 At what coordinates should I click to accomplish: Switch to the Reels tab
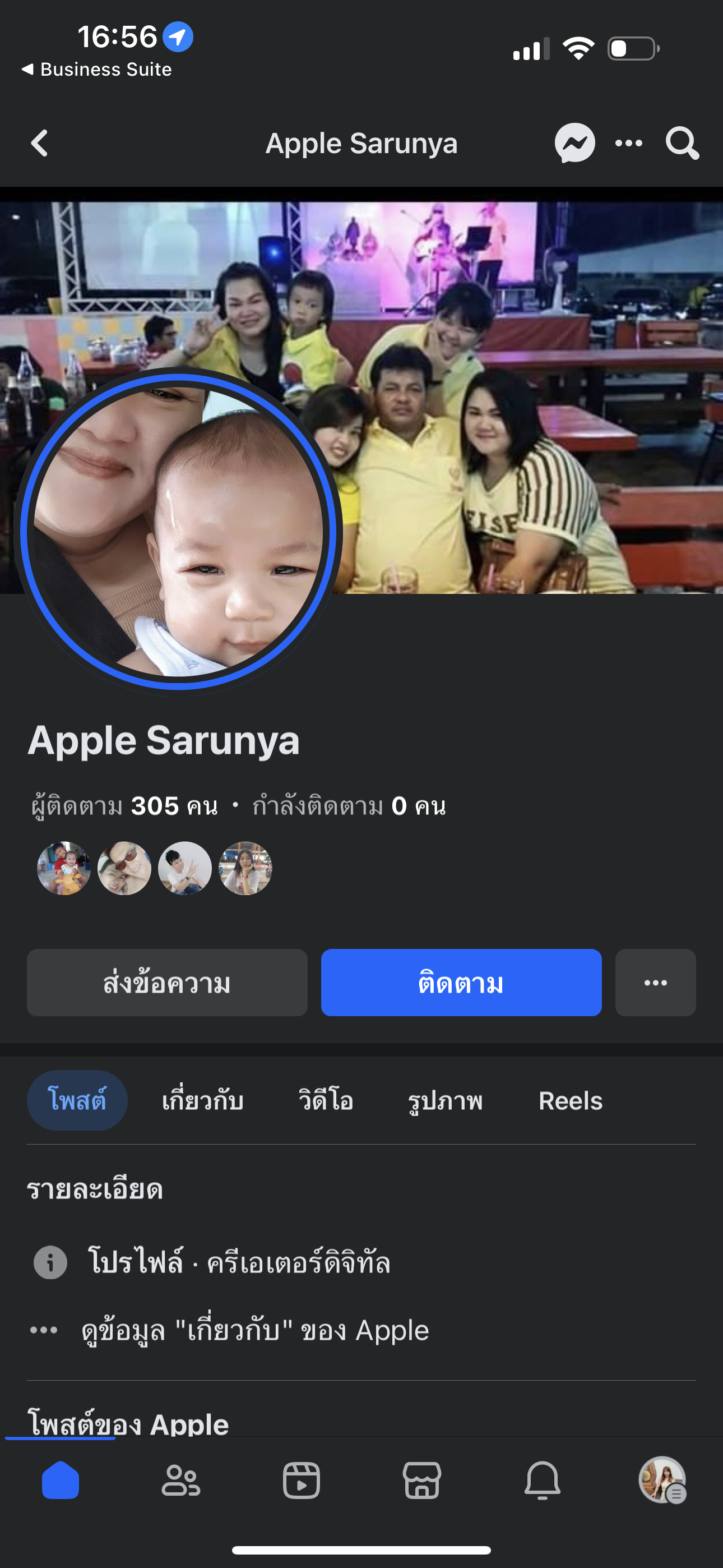(570, 1100)
